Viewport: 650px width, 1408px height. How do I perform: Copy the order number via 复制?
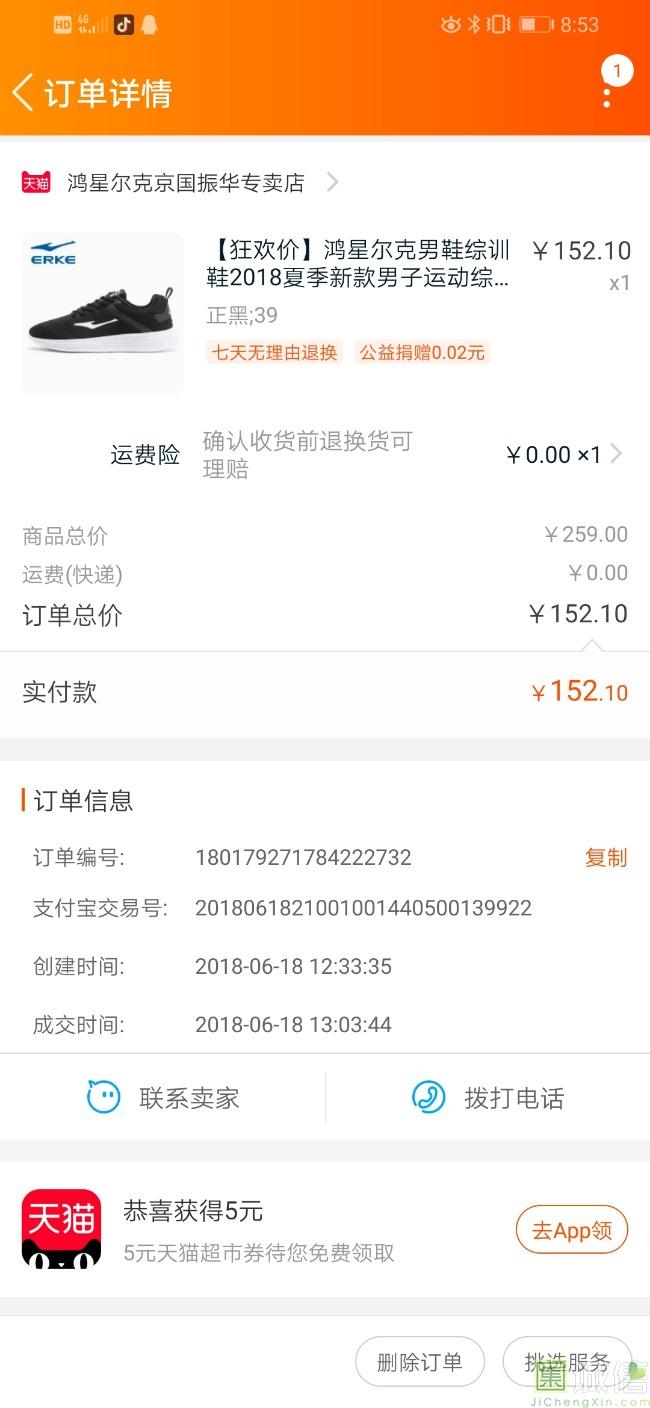(605, 857)
